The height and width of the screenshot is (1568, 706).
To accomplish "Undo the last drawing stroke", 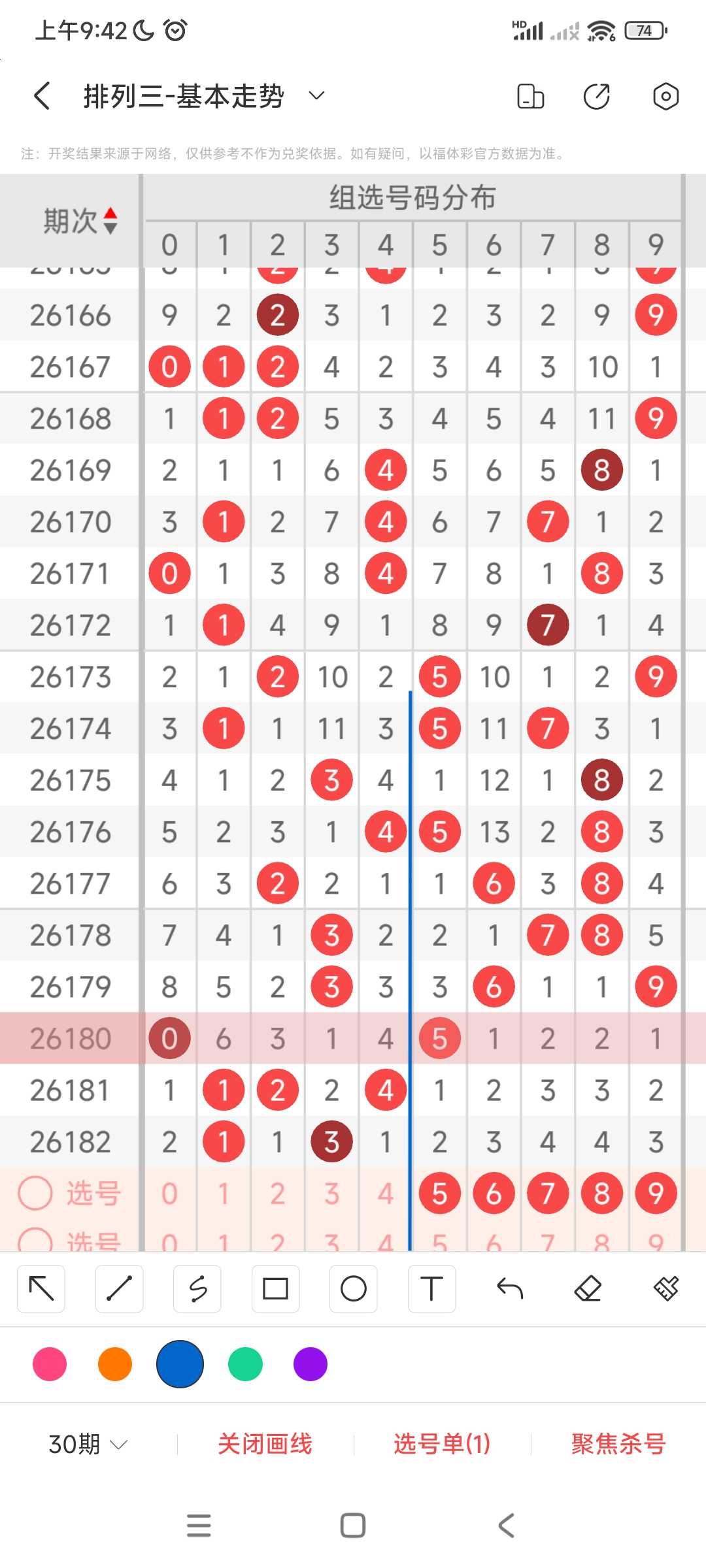I will coord(510,1288).
